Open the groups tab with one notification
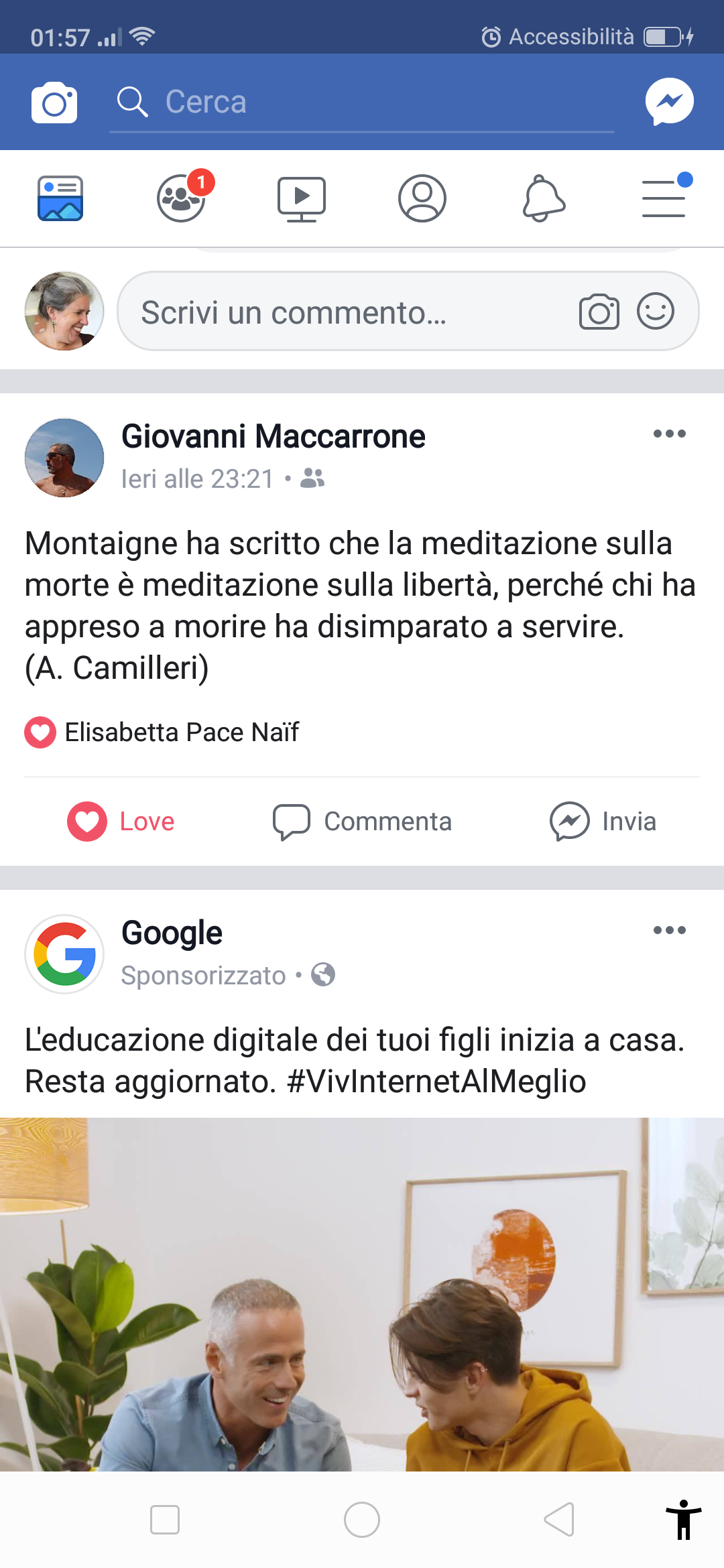The height and width of the screenshot is (1568, 724). tap(181, 198)
